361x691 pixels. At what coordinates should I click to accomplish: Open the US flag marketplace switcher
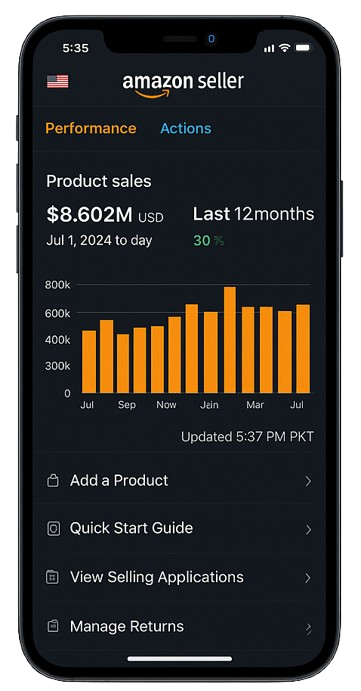coord(57,82)
